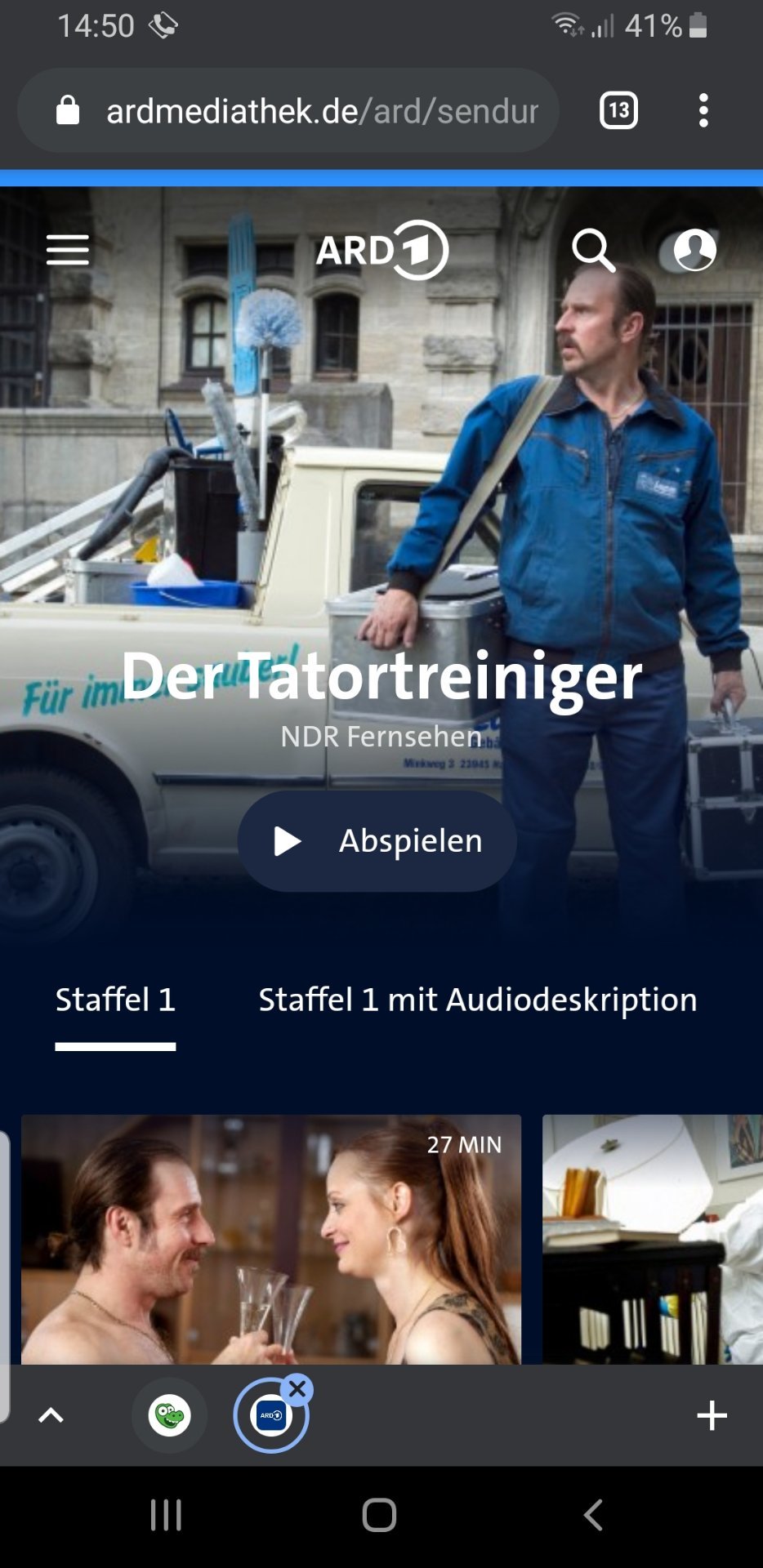The height and width of the screenshot is (1568, 763).
Task: Open the tab switcher showing 13
Action: 619,110
